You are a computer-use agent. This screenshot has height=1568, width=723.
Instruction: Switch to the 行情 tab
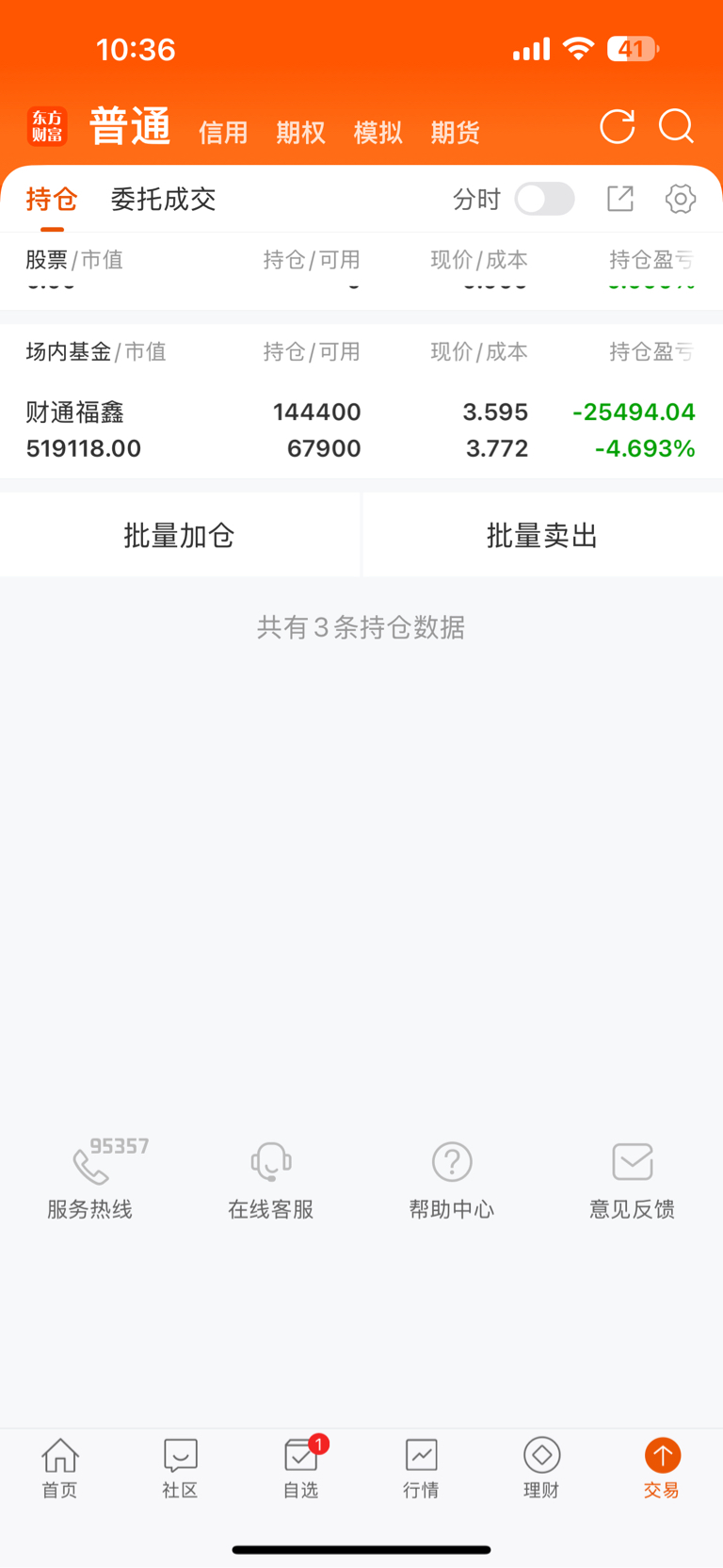pyautogui.click(x=422, y=1468)
